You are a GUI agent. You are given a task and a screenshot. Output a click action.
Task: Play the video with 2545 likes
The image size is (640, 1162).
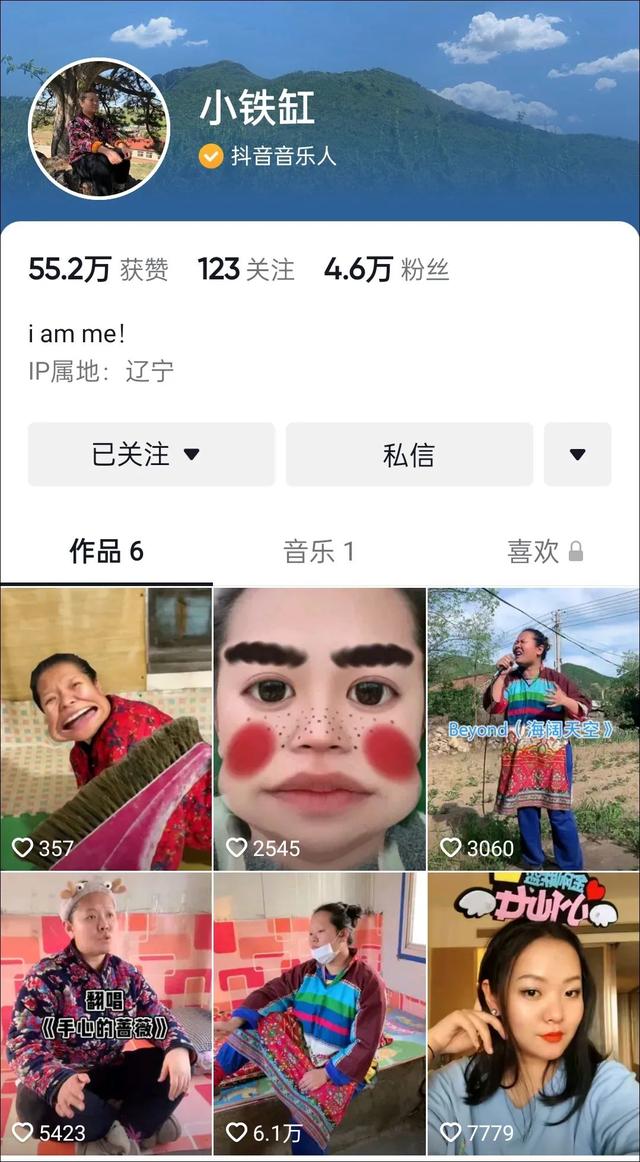(320, 728)
